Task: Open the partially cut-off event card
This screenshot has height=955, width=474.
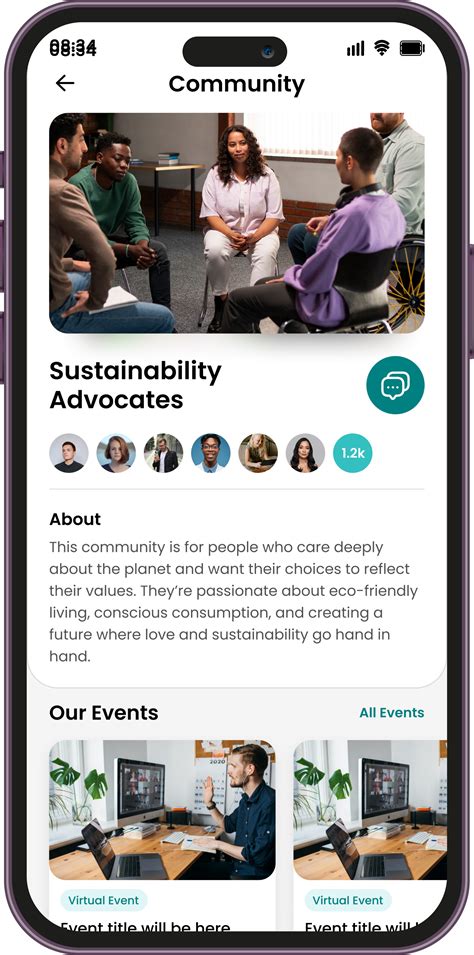Action: click(x=370, y=835)
